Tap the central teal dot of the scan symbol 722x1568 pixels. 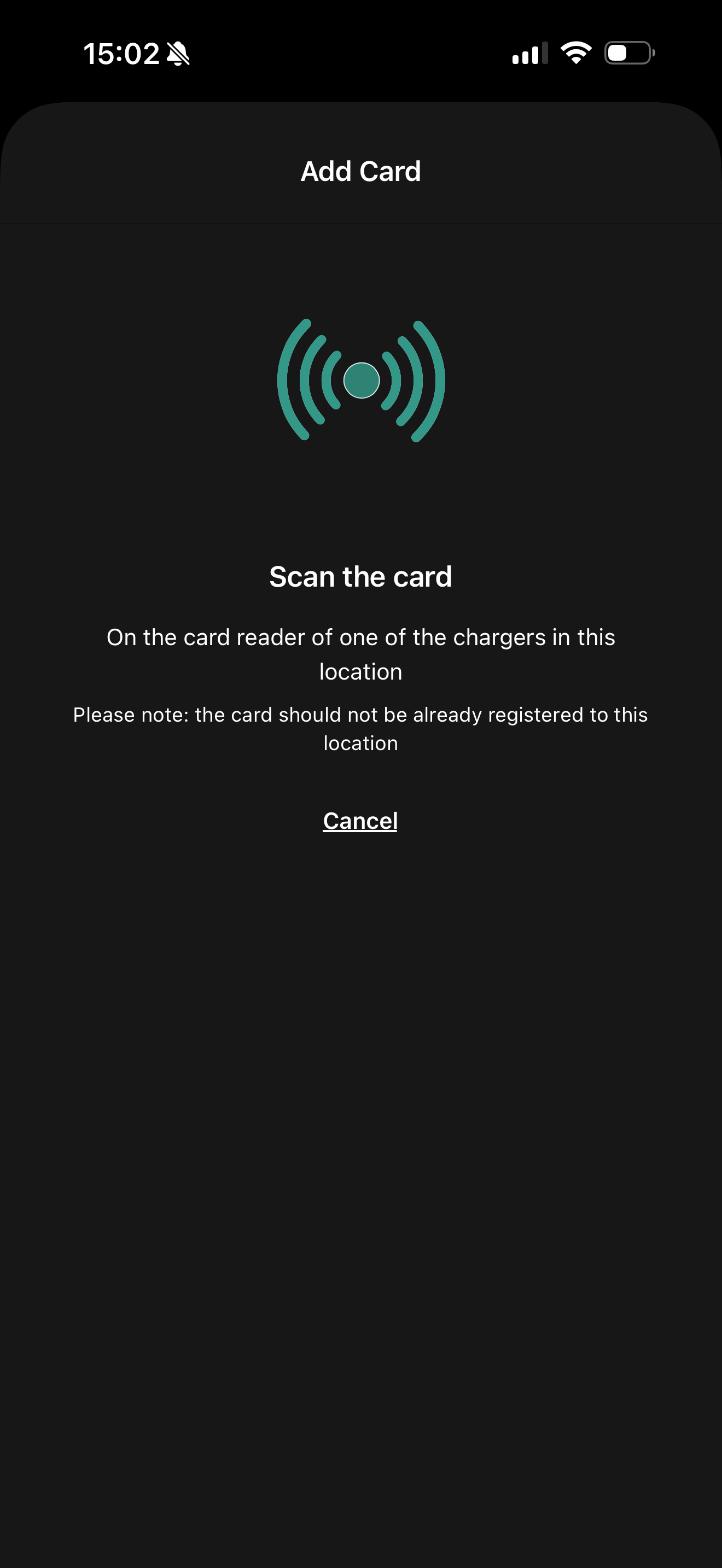(x=360, y=380)
